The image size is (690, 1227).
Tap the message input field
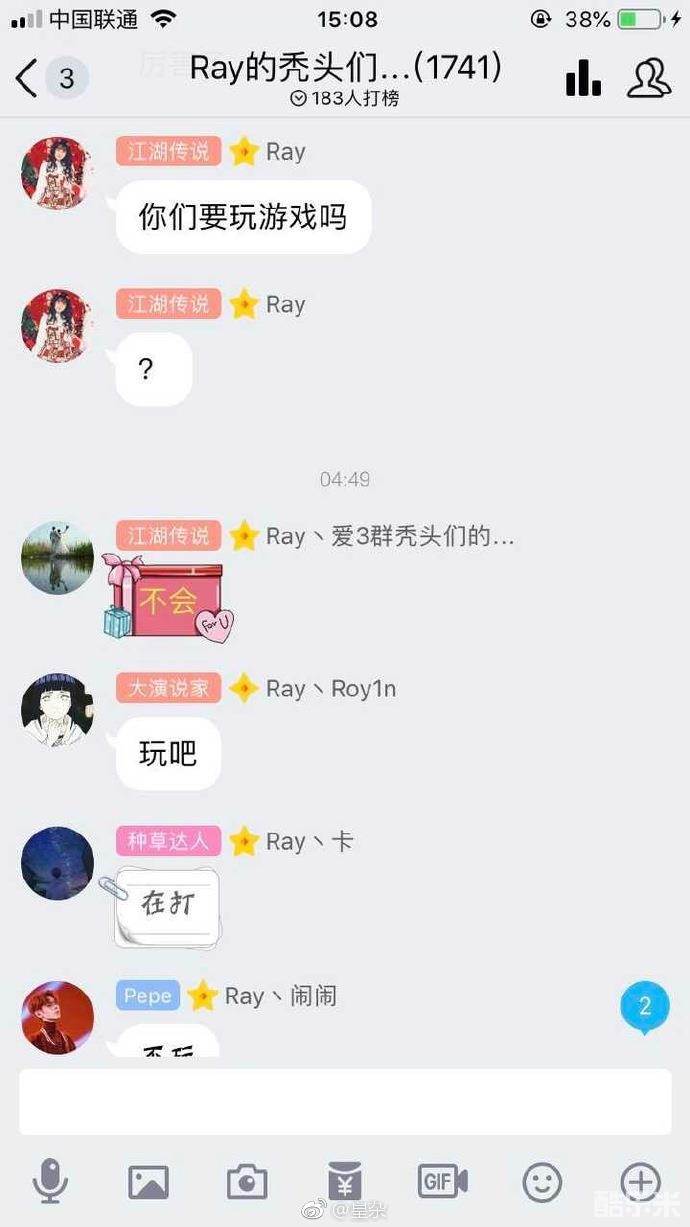click(x=345, y=1102)
